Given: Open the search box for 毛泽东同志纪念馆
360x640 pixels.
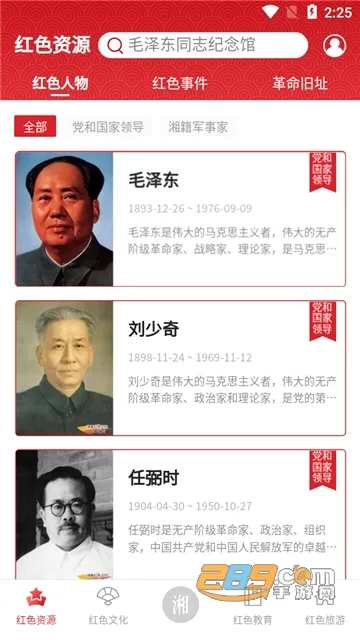Looking at the screenshot, I should [x=203, y=45].
